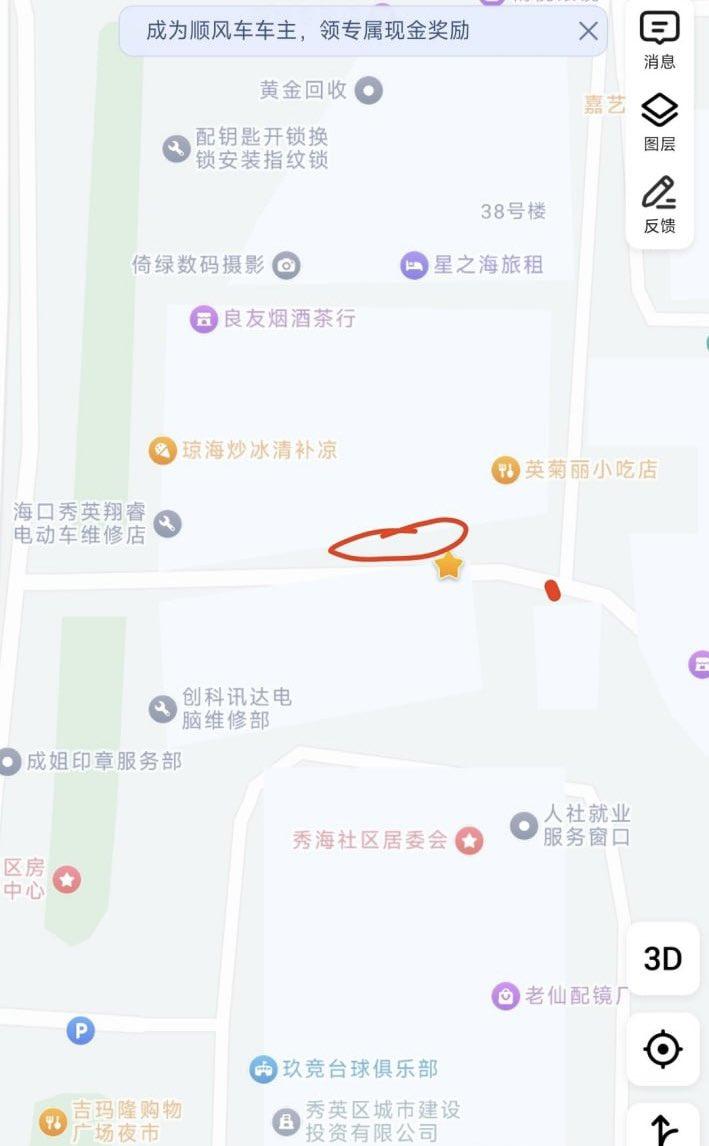Select the 秀海社区居委会 marker
Image resolution: width=709 pixels, height=1146 pixels.
469,840
